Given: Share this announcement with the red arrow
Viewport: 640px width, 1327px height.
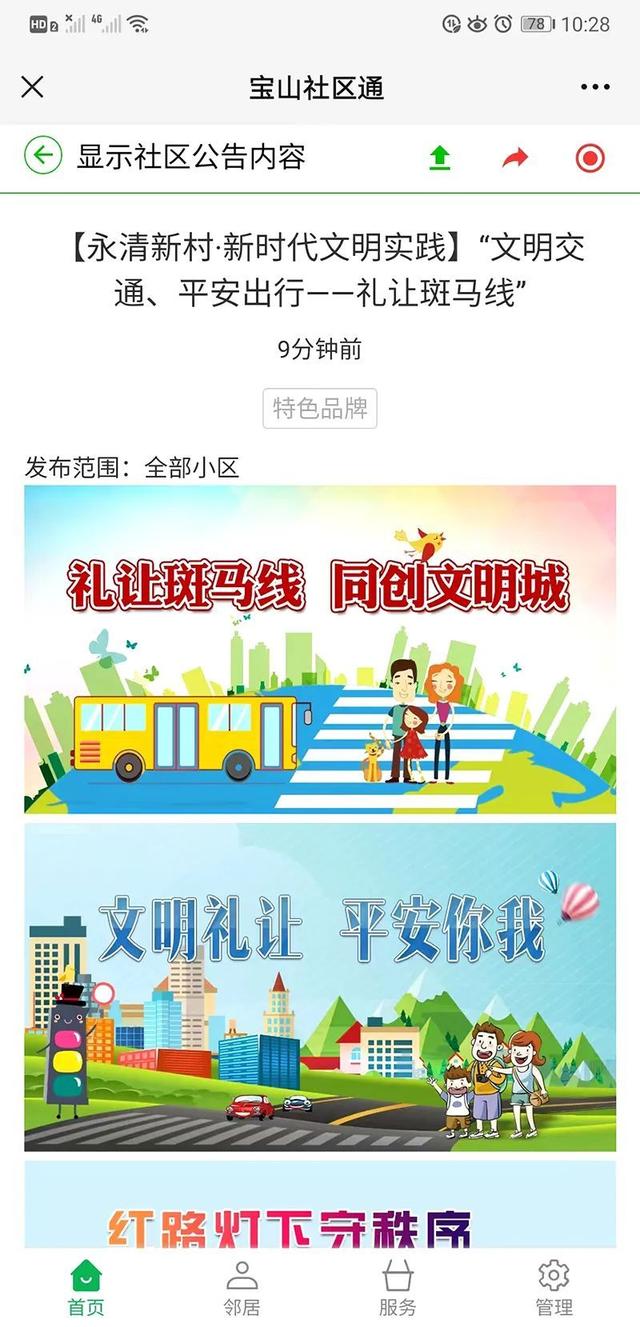Looking at the screenshot, I should pos(515,157).
